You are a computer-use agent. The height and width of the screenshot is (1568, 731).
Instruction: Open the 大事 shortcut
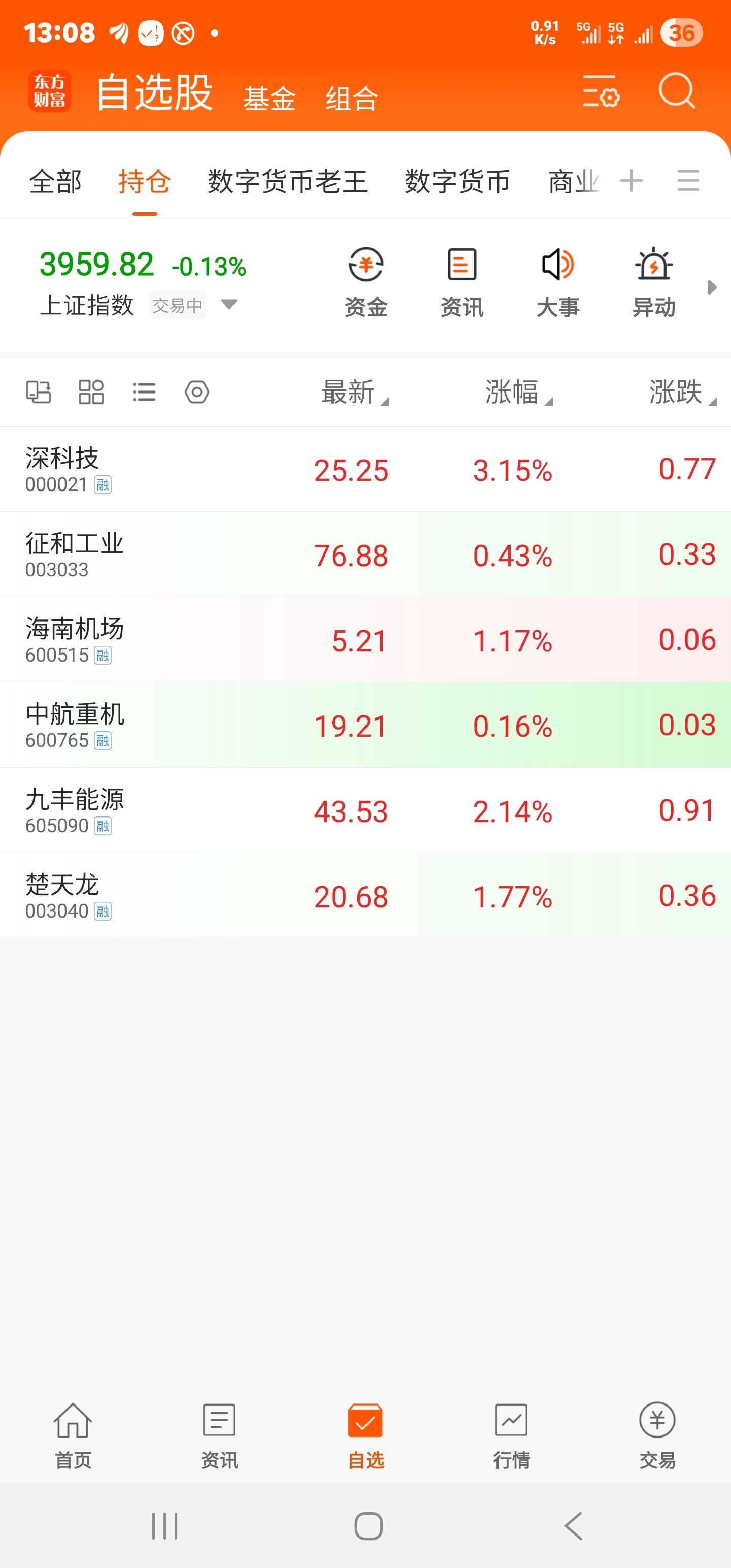tap(557, 282)
